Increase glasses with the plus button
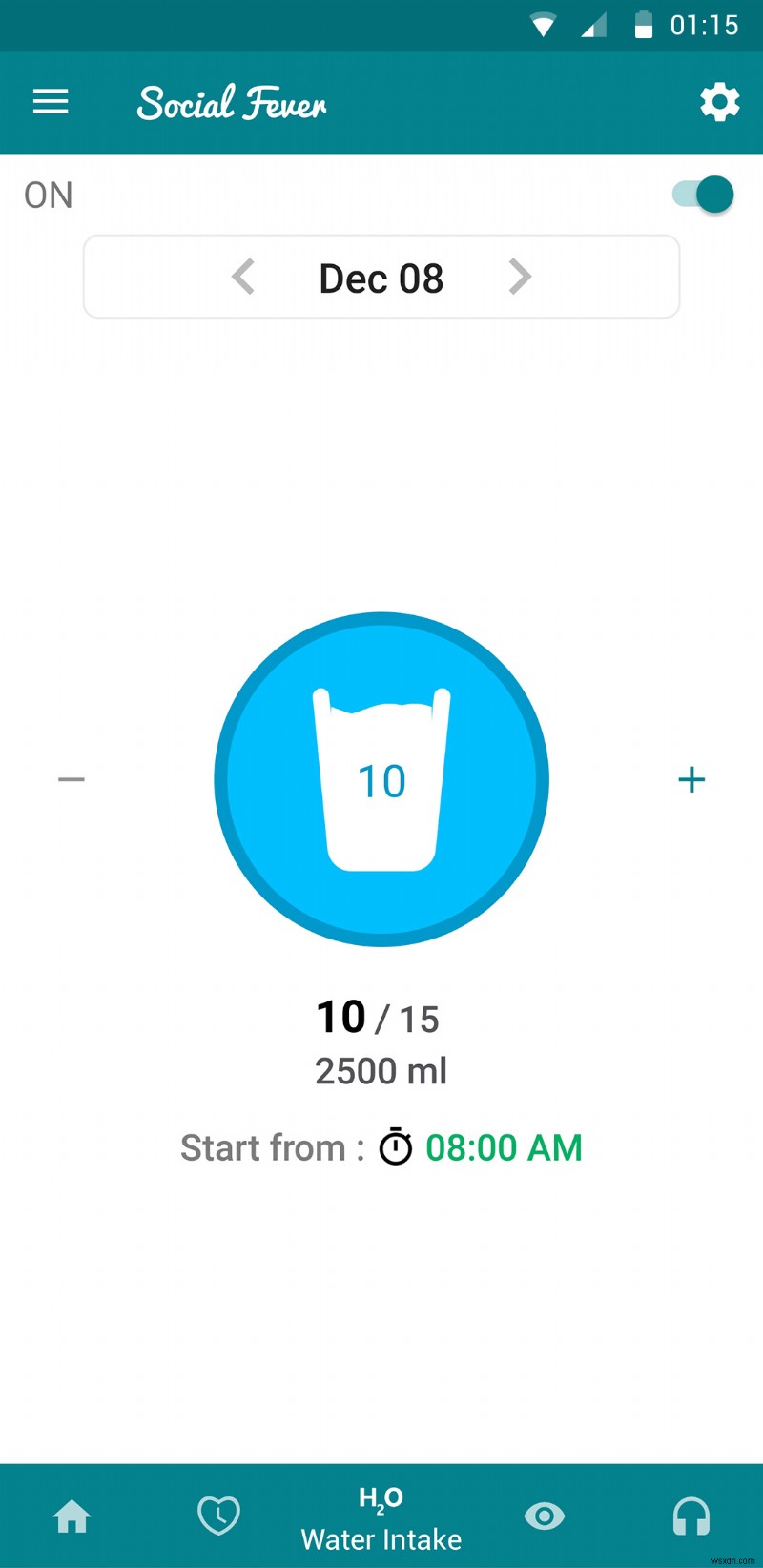Screen dimensions: 763x1568 691,779
